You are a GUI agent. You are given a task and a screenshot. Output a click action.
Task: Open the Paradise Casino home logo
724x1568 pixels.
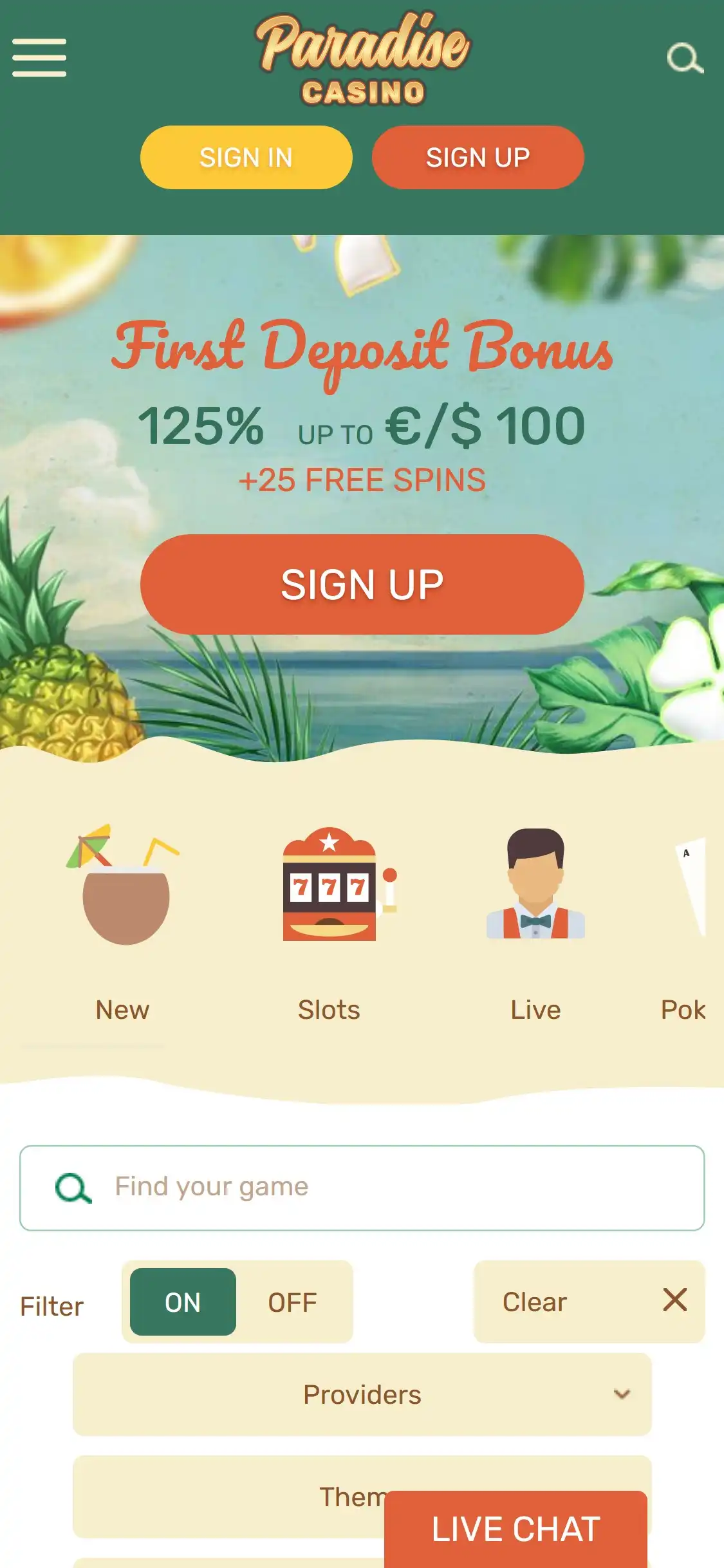coord(363,58)
